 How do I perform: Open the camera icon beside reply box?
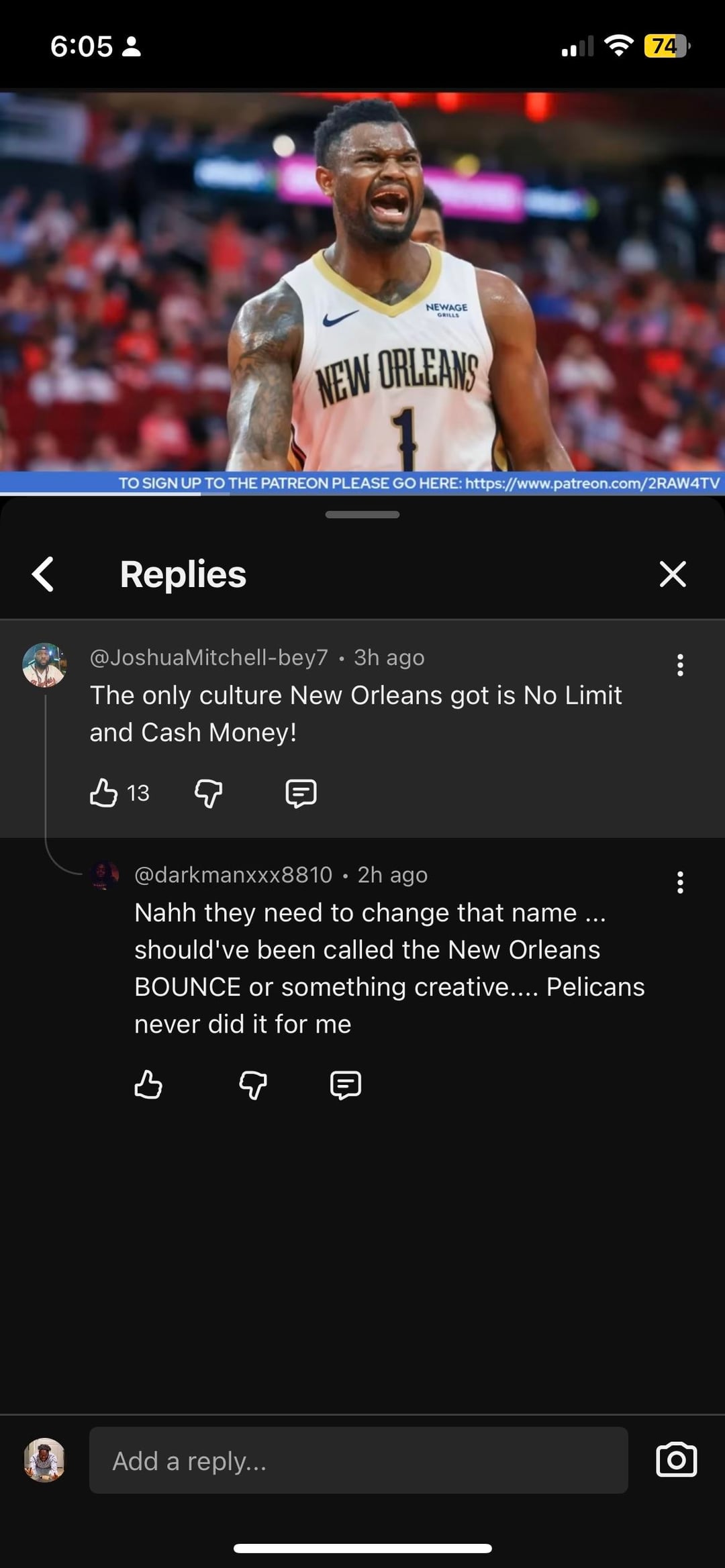click(676, 1460)
